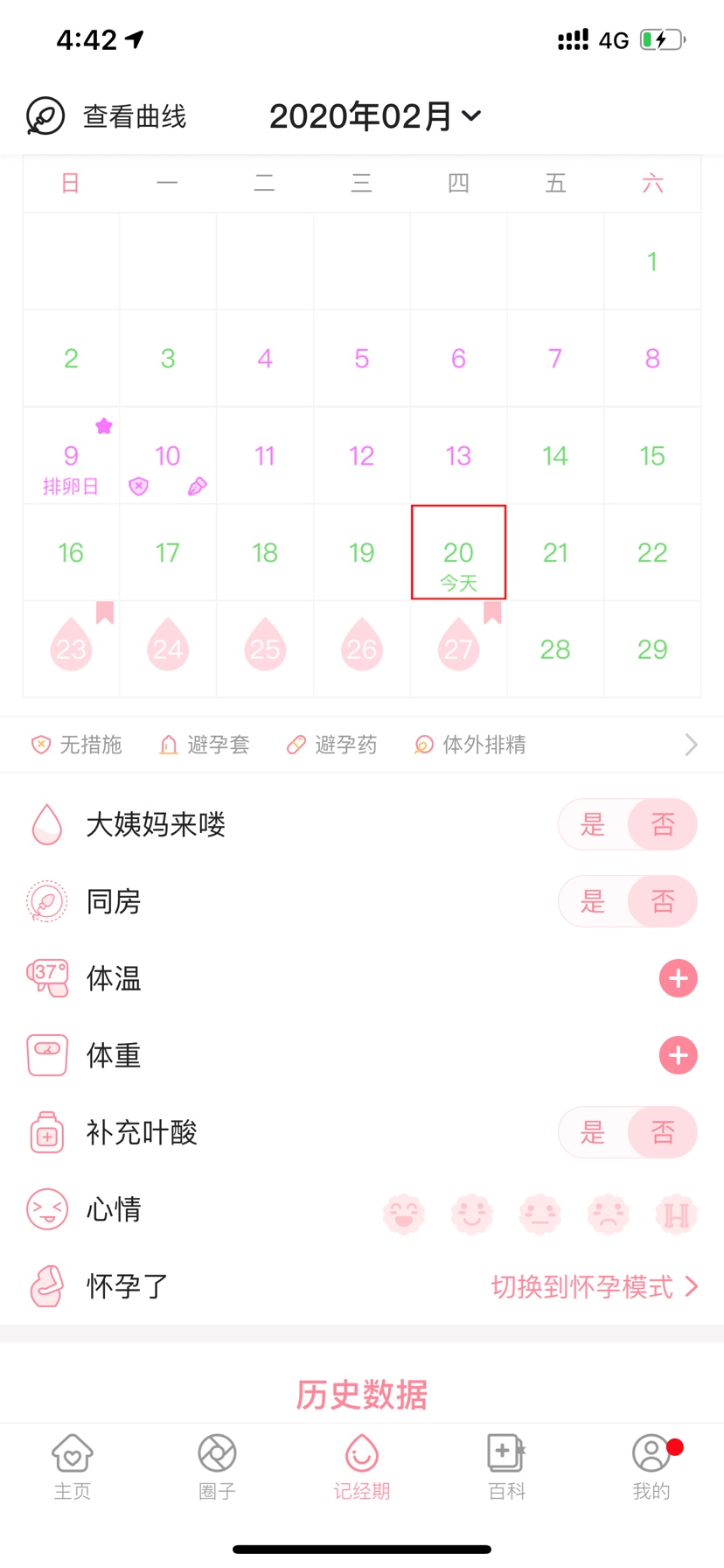
Task: Choose the laughing mood face in 心情
Action: point(404,1214)
